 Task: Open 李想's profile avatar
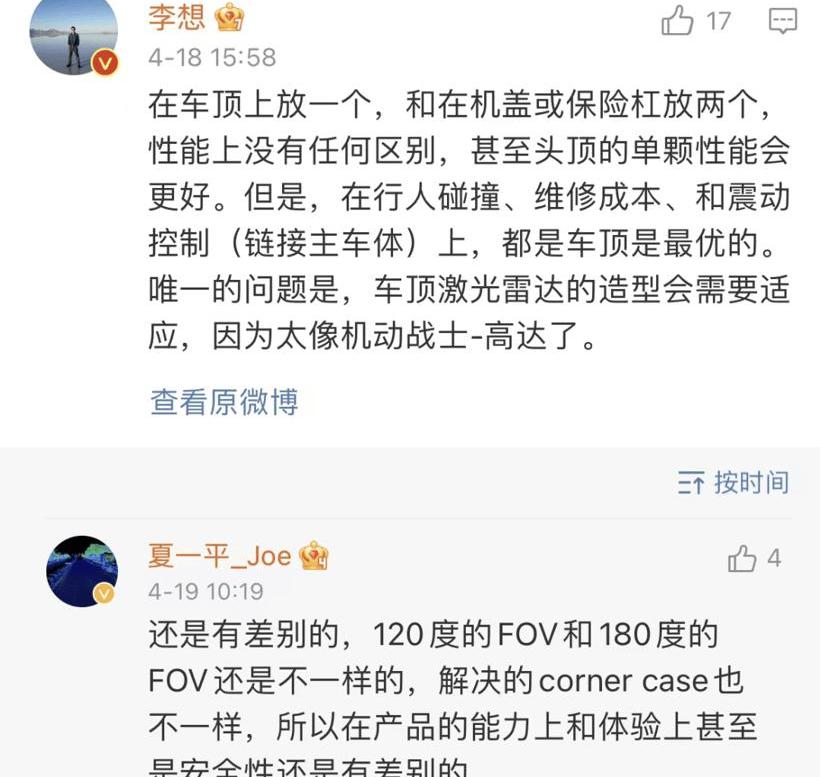point(75,39)
